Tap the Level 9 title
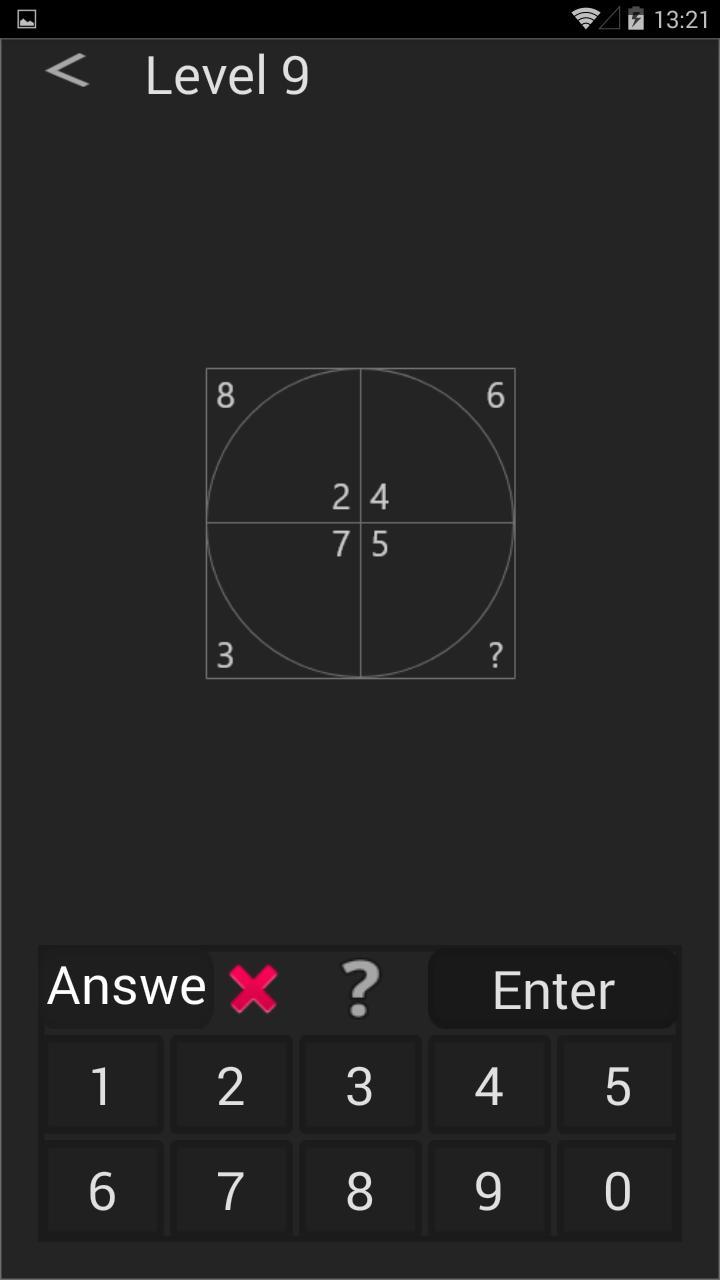 (227, 75)
